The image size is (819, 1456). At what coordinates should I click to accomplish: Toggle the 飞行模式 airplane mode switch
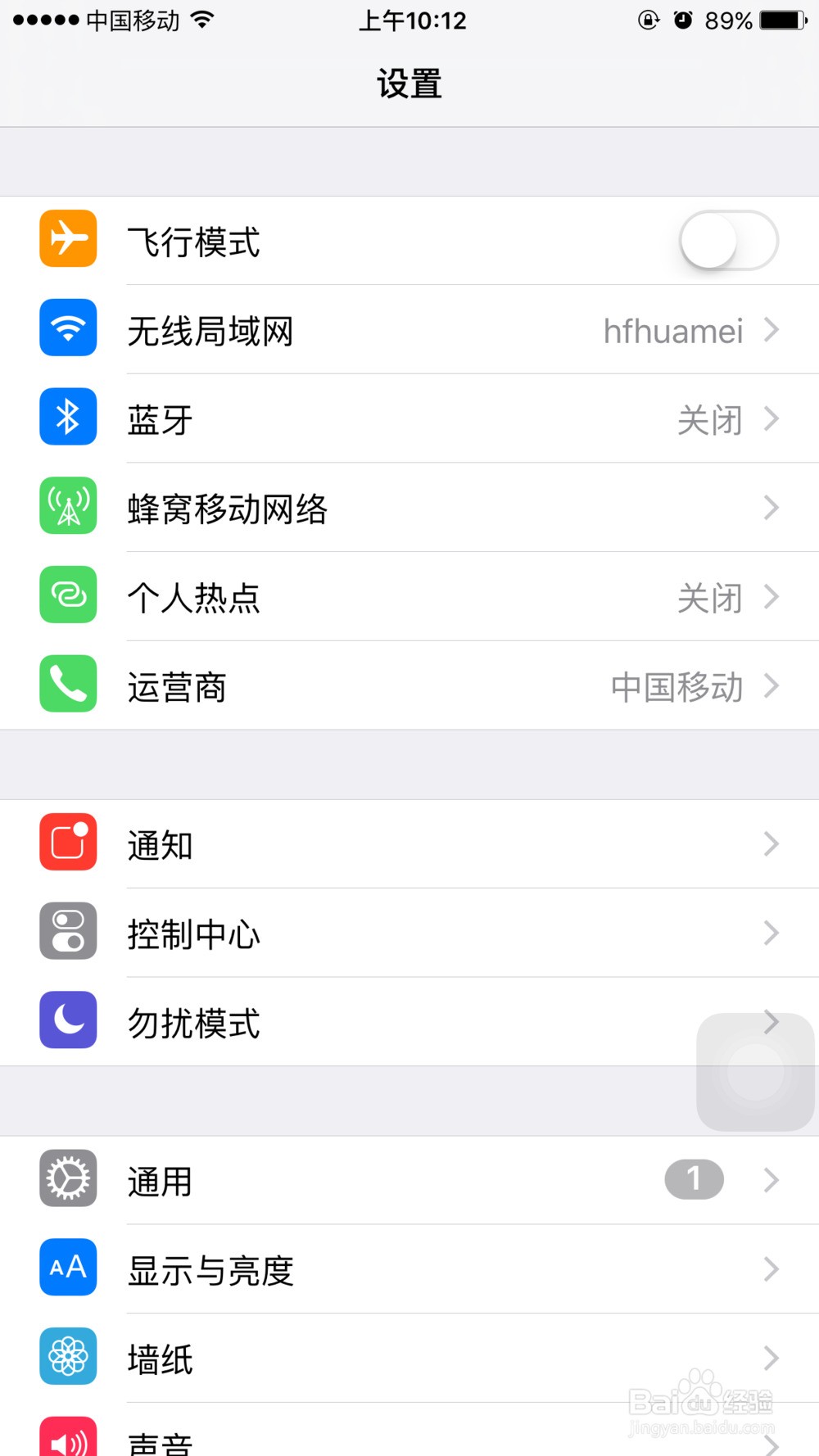(728, 241)
